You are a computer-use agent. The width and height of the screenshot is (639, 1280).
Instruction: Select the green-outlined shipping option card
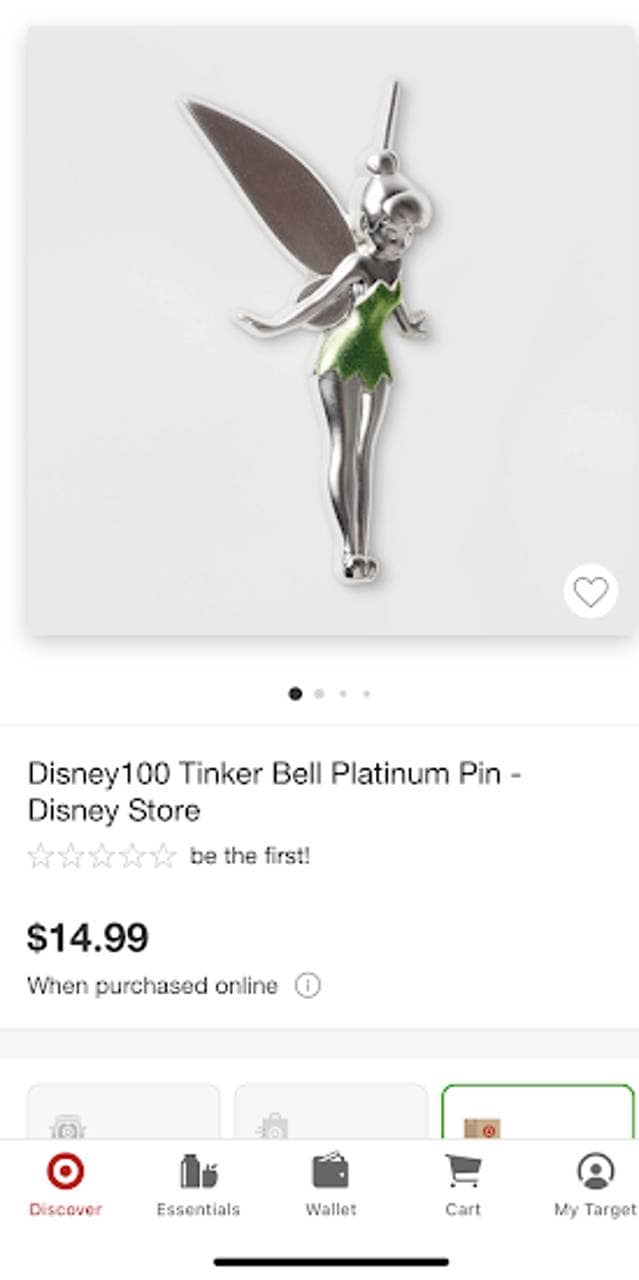[x=538, y=1112]
